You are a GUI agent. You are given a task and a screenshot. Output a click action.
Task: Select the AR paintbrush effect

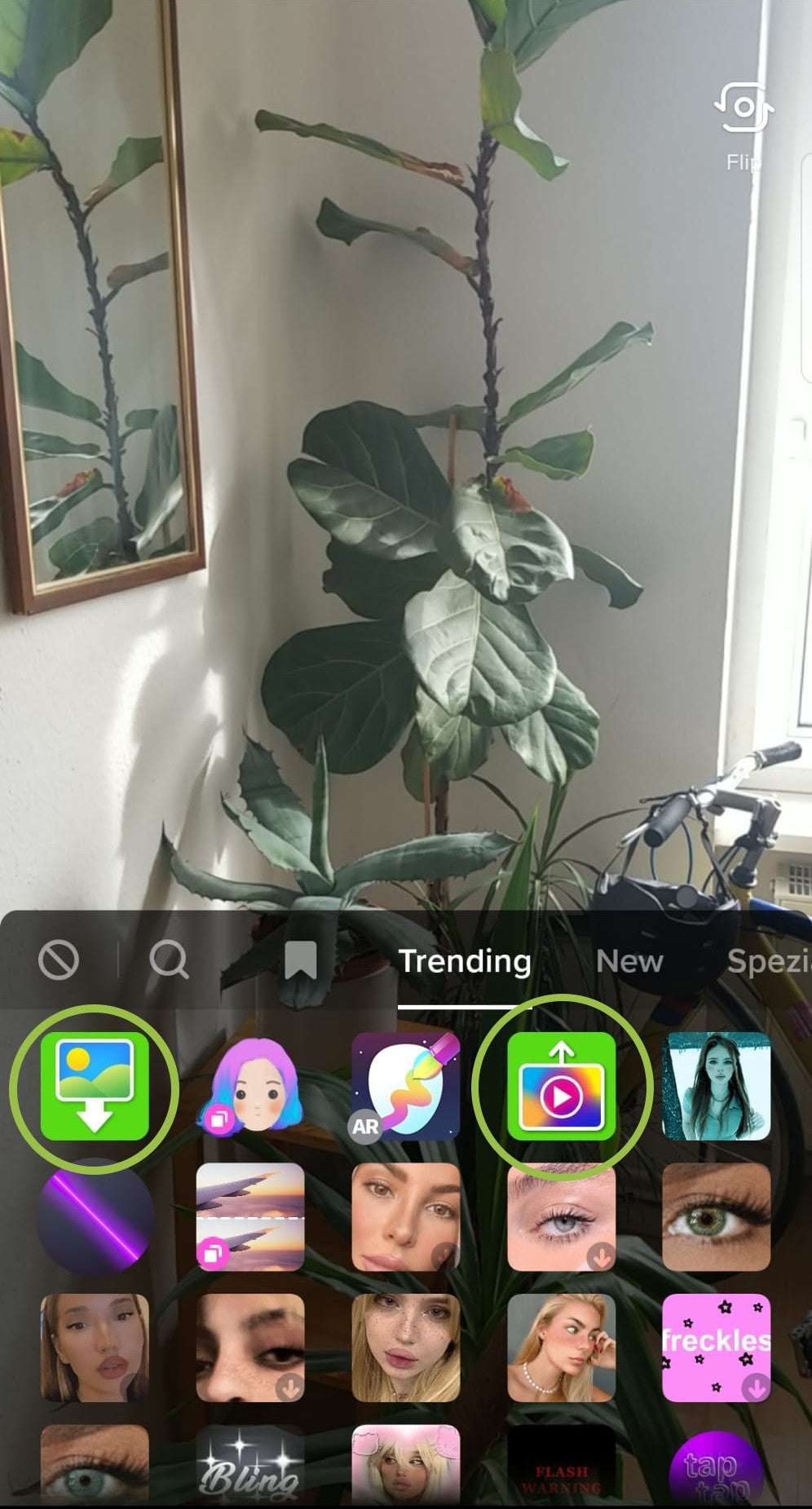tap(405, 1086)
